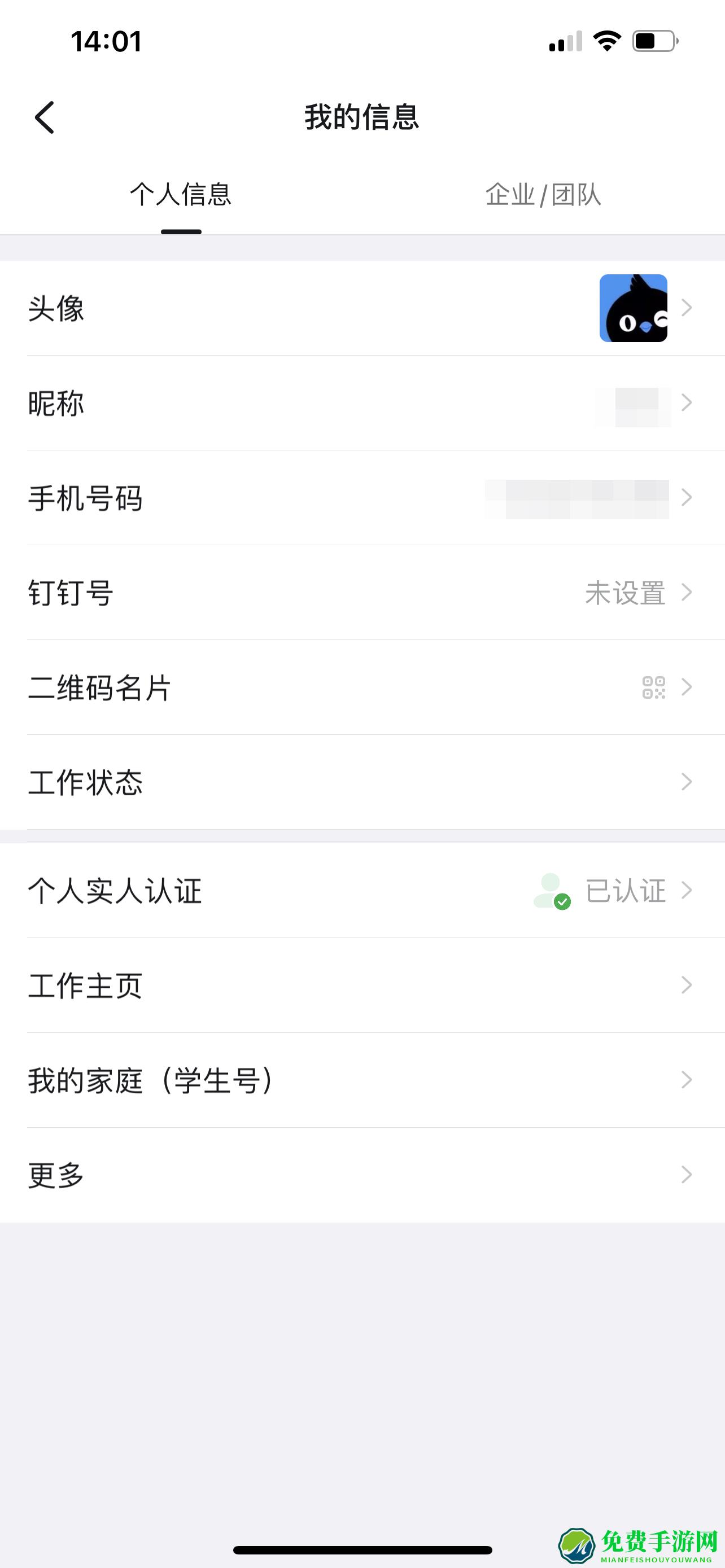
Task: Open 二维码名片
Action: point(362,687)
